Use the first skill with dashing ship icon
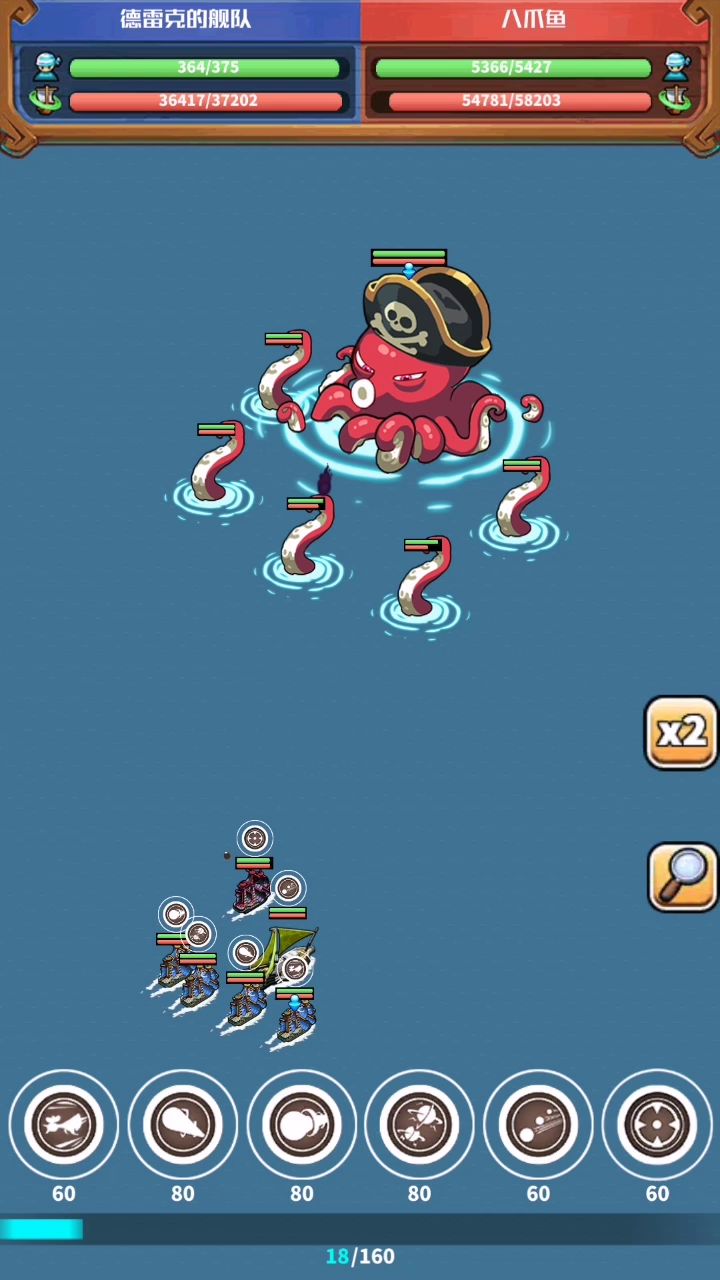Screen dimensions: 720x1280 point(64,1125)
